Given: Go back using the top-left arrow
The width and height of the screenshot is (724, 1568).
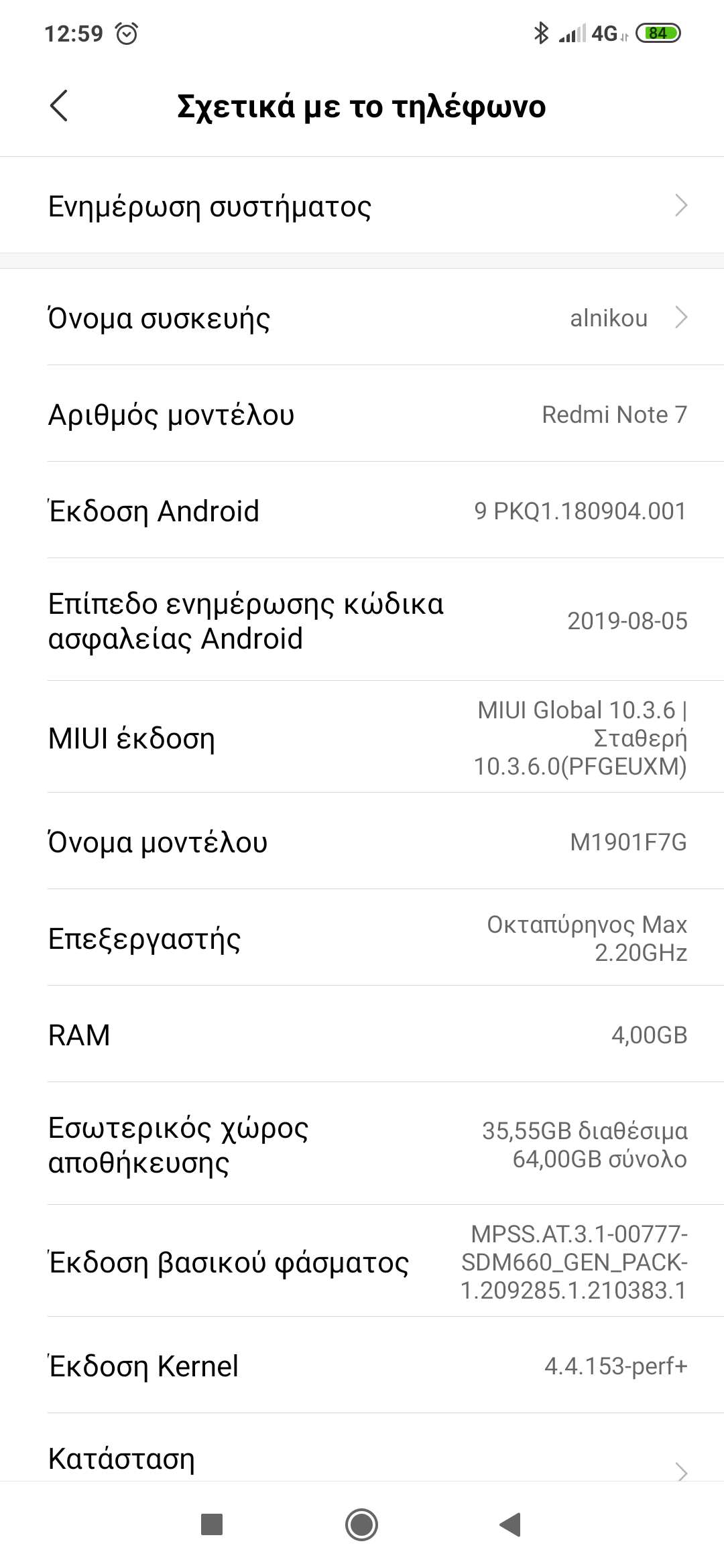Looking at the screenshot, I should [x=59, y=106].
